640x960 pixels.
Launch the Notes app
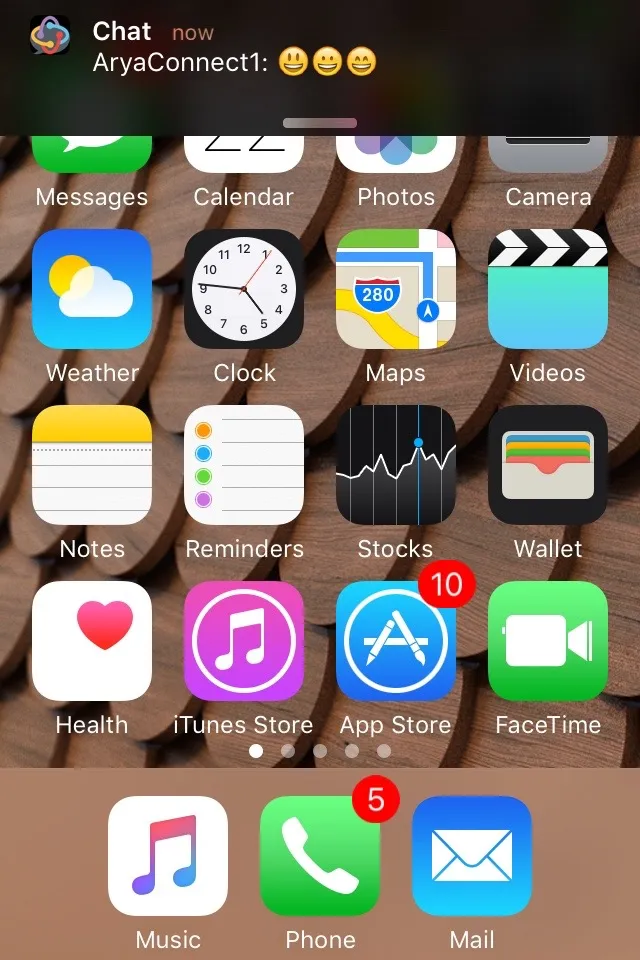92,465
